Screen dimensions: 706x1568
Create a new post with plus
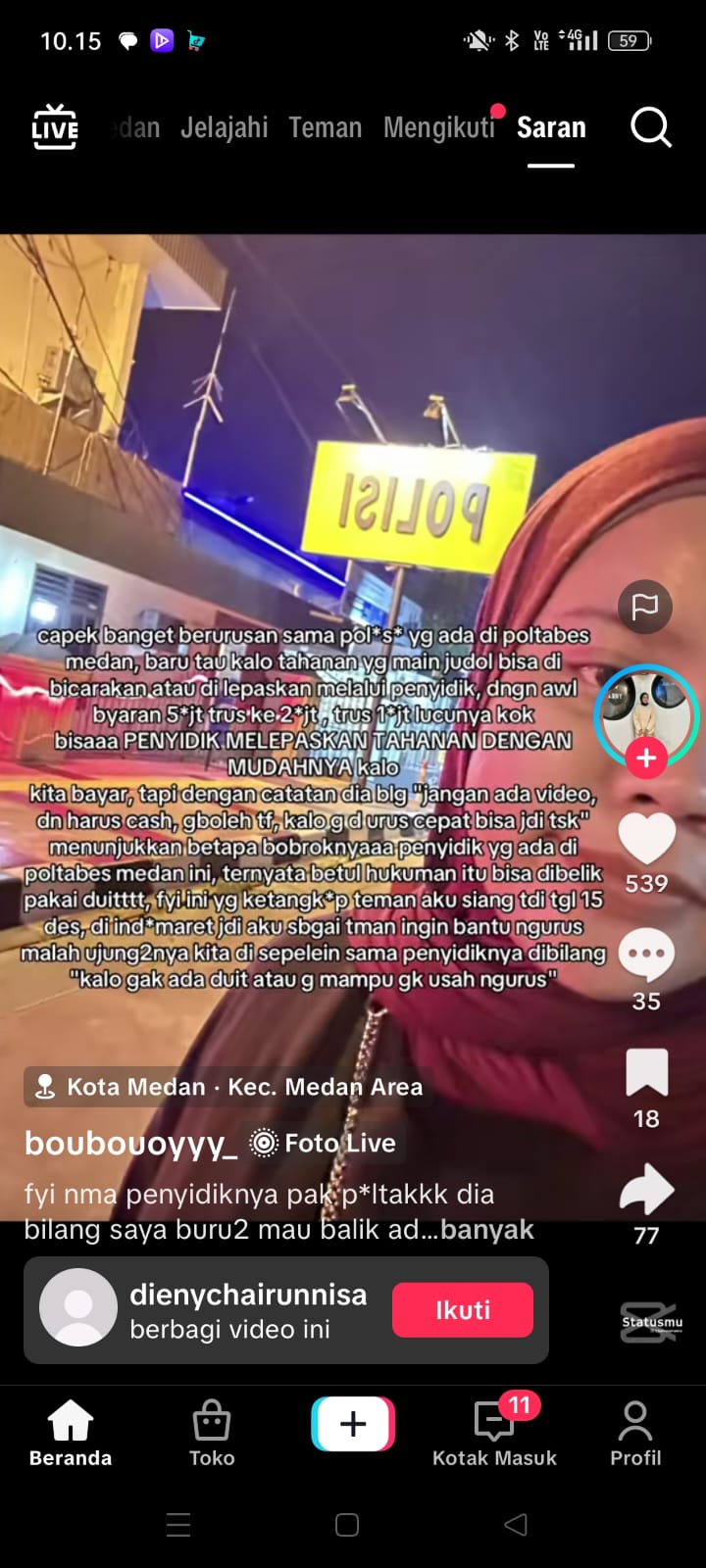point(353,1424)
